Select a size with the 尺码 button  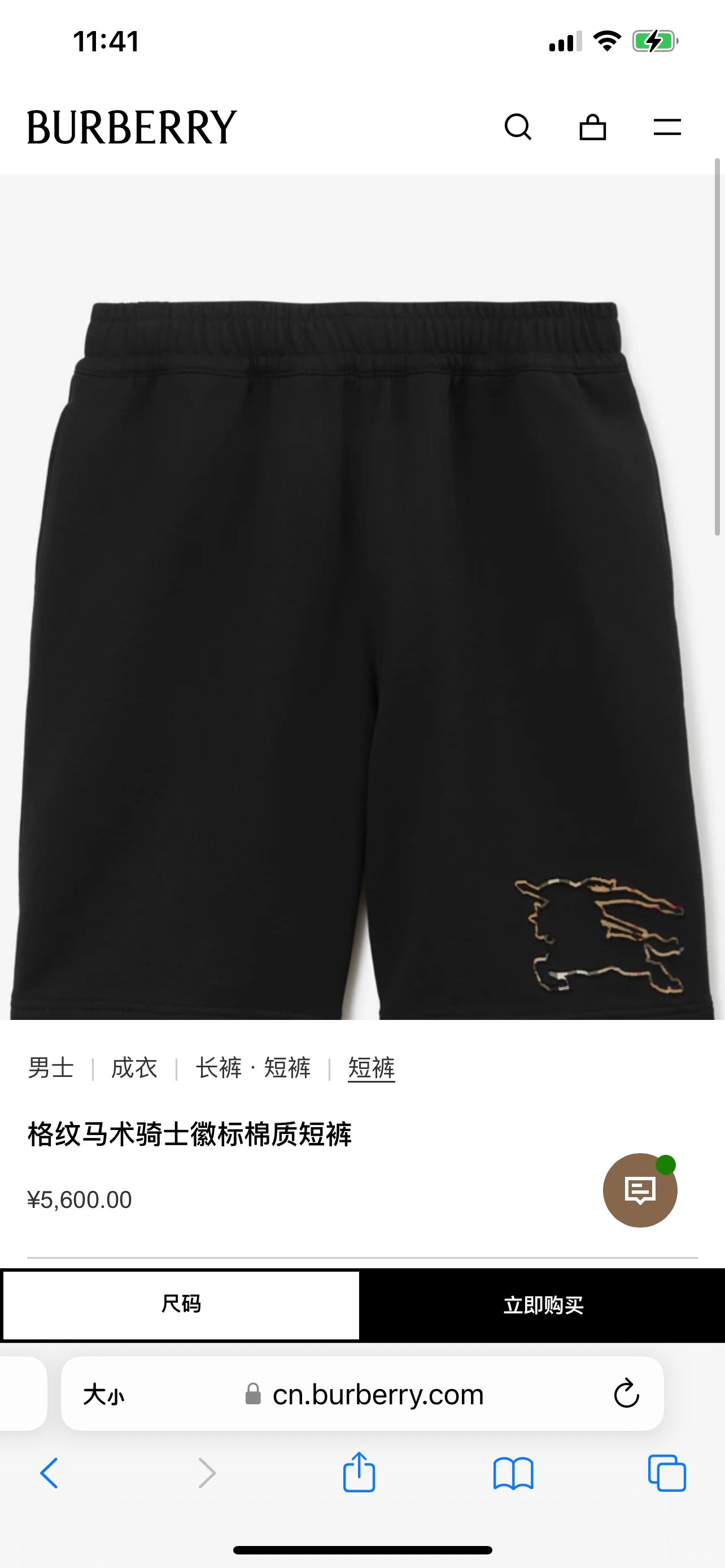[181, 1304]
